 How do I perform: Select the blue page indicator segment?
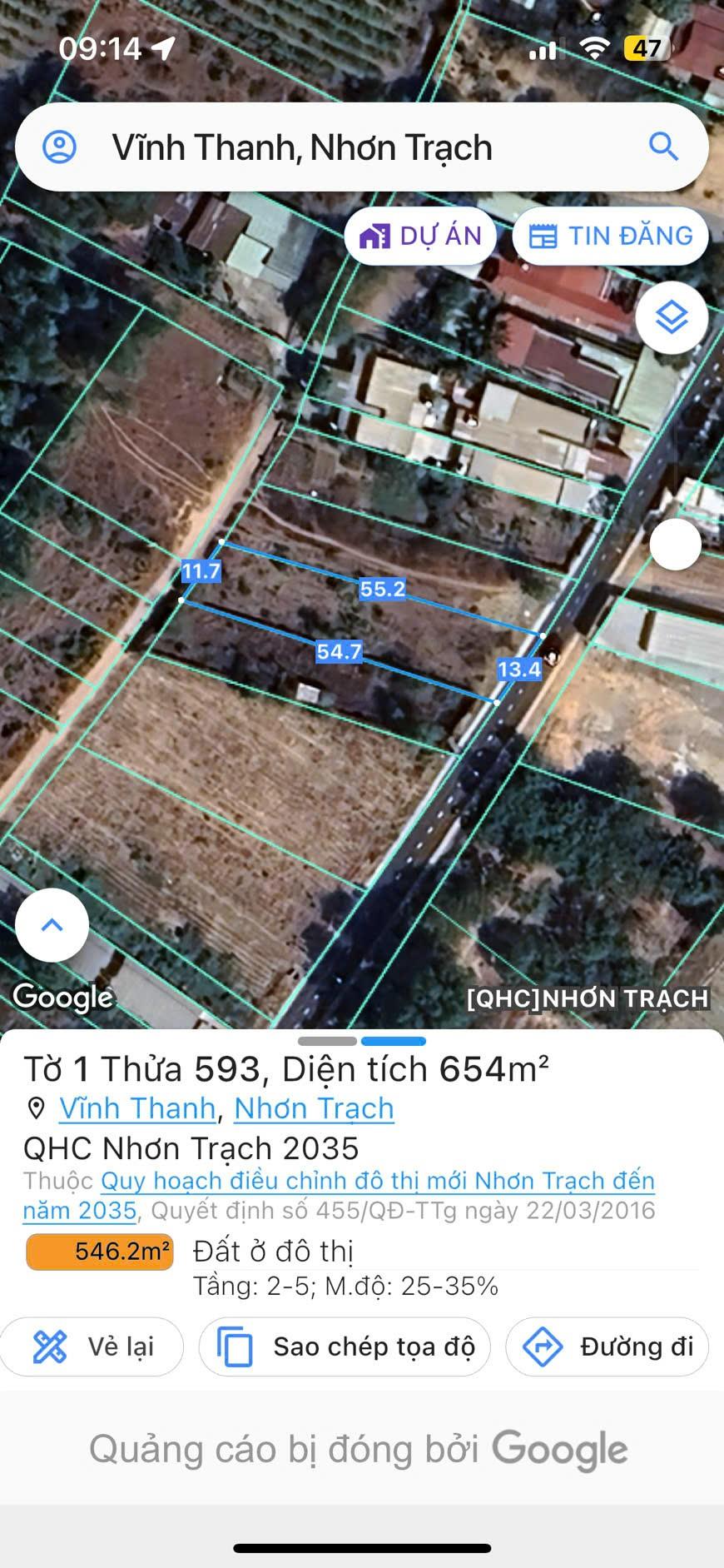(x=394, y=1041)
